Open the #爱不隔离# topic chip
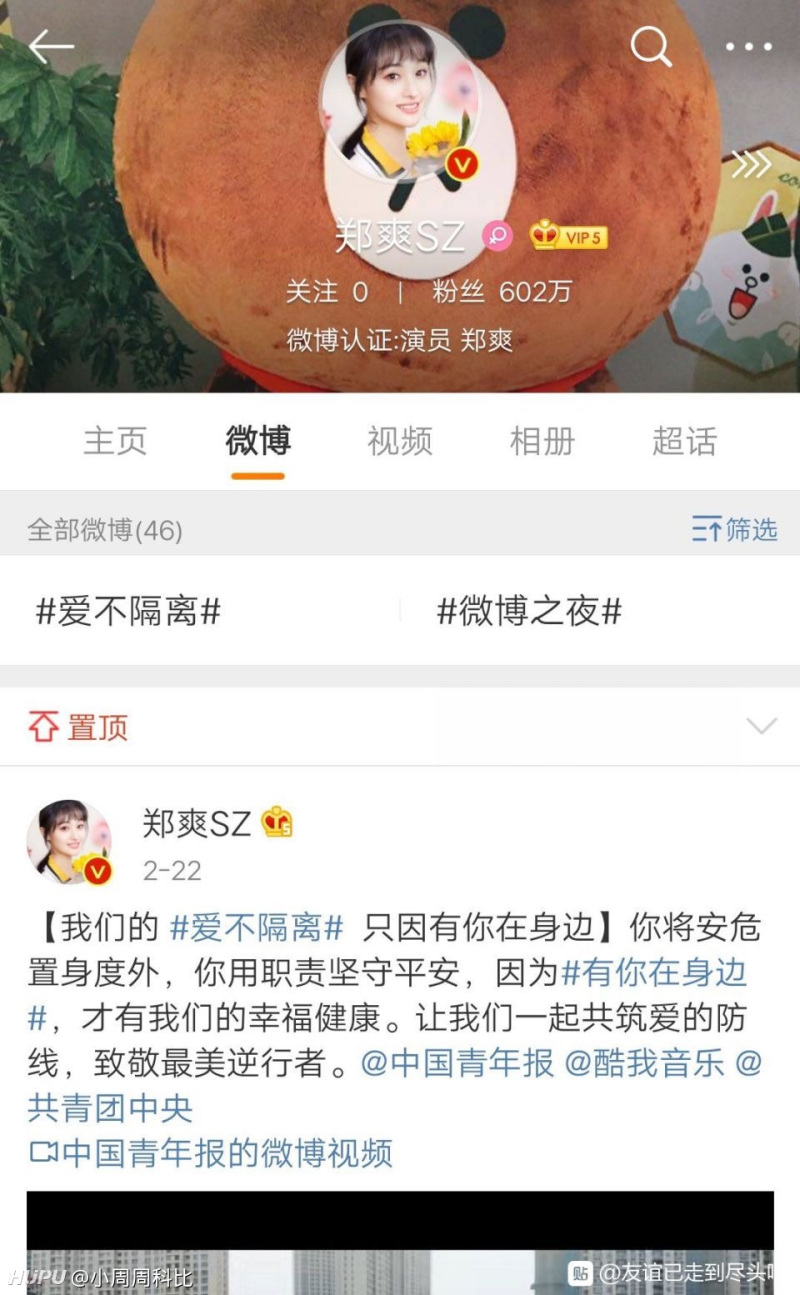Screen dimensions: 800x1295 click(128, 611)
